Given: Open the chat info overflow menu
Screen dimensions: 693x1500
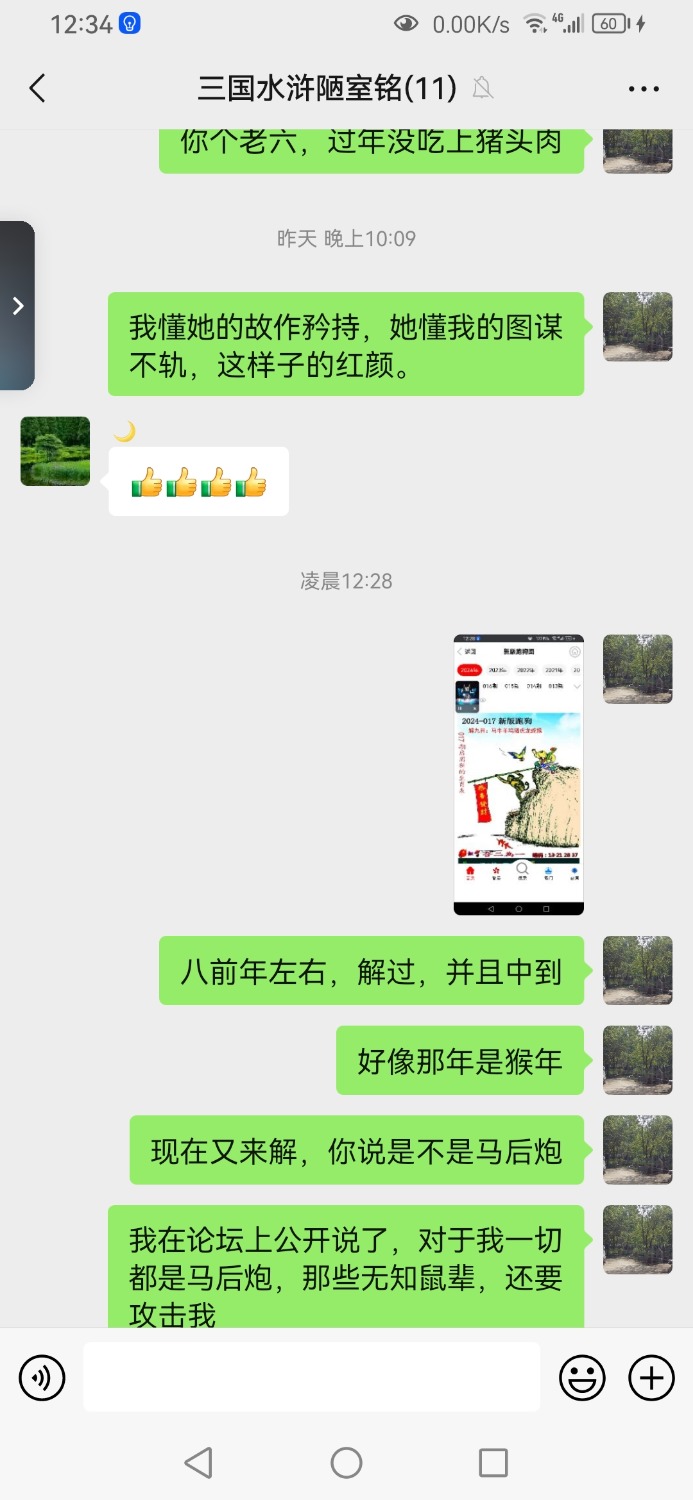Looking at the screenshot, I should [644, 88].
